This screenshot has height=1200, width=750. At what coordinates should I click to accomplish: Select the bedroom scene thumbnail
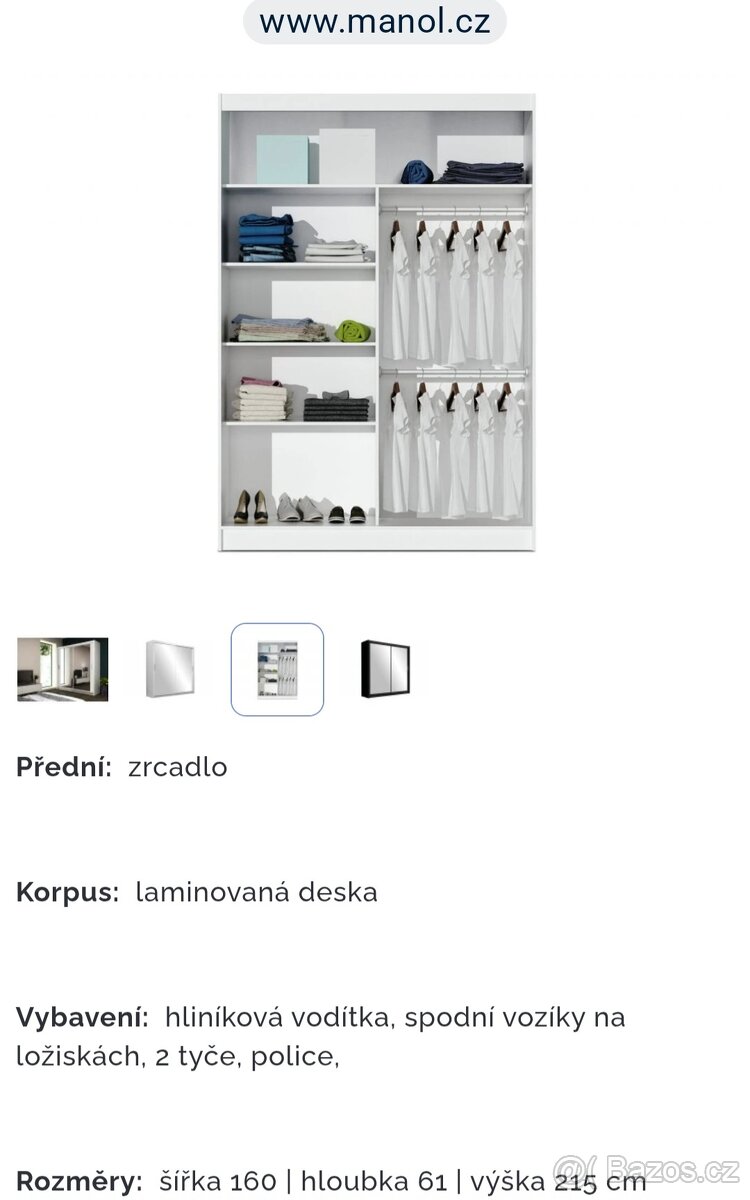coord(62,669)
